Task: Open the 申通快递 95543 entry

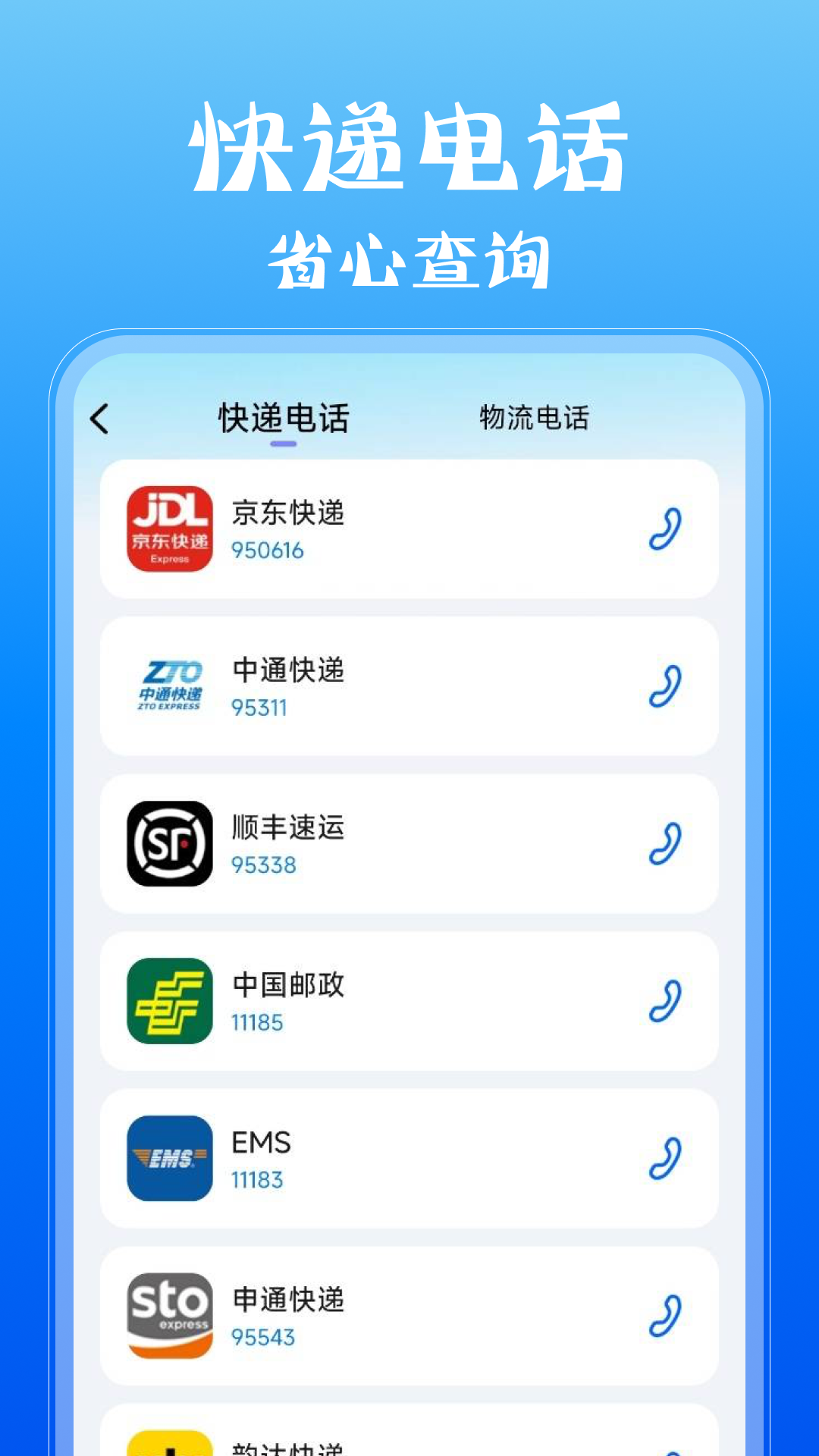Action: pyautogui.click(x=409, y=1314)
